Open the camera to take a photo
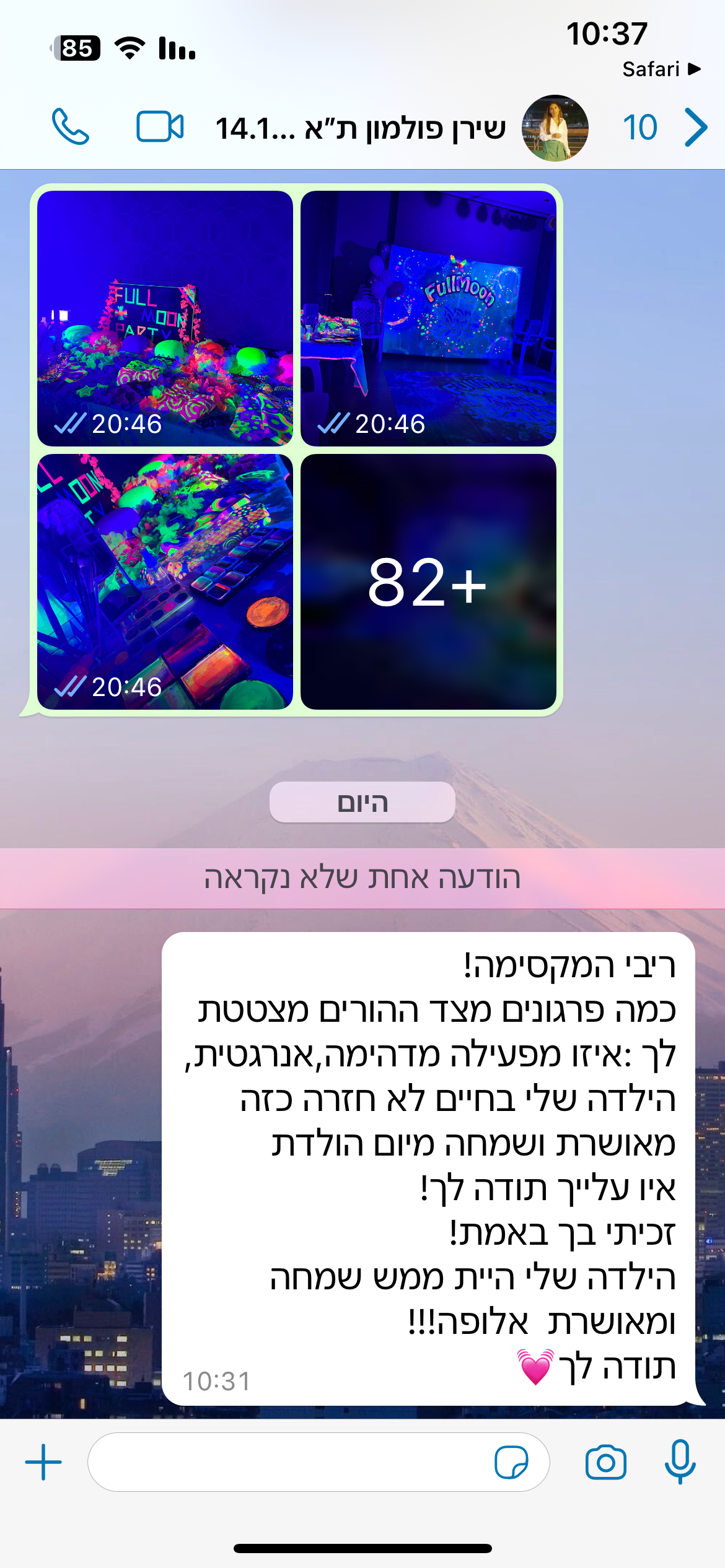 (x=605, y=1462)
